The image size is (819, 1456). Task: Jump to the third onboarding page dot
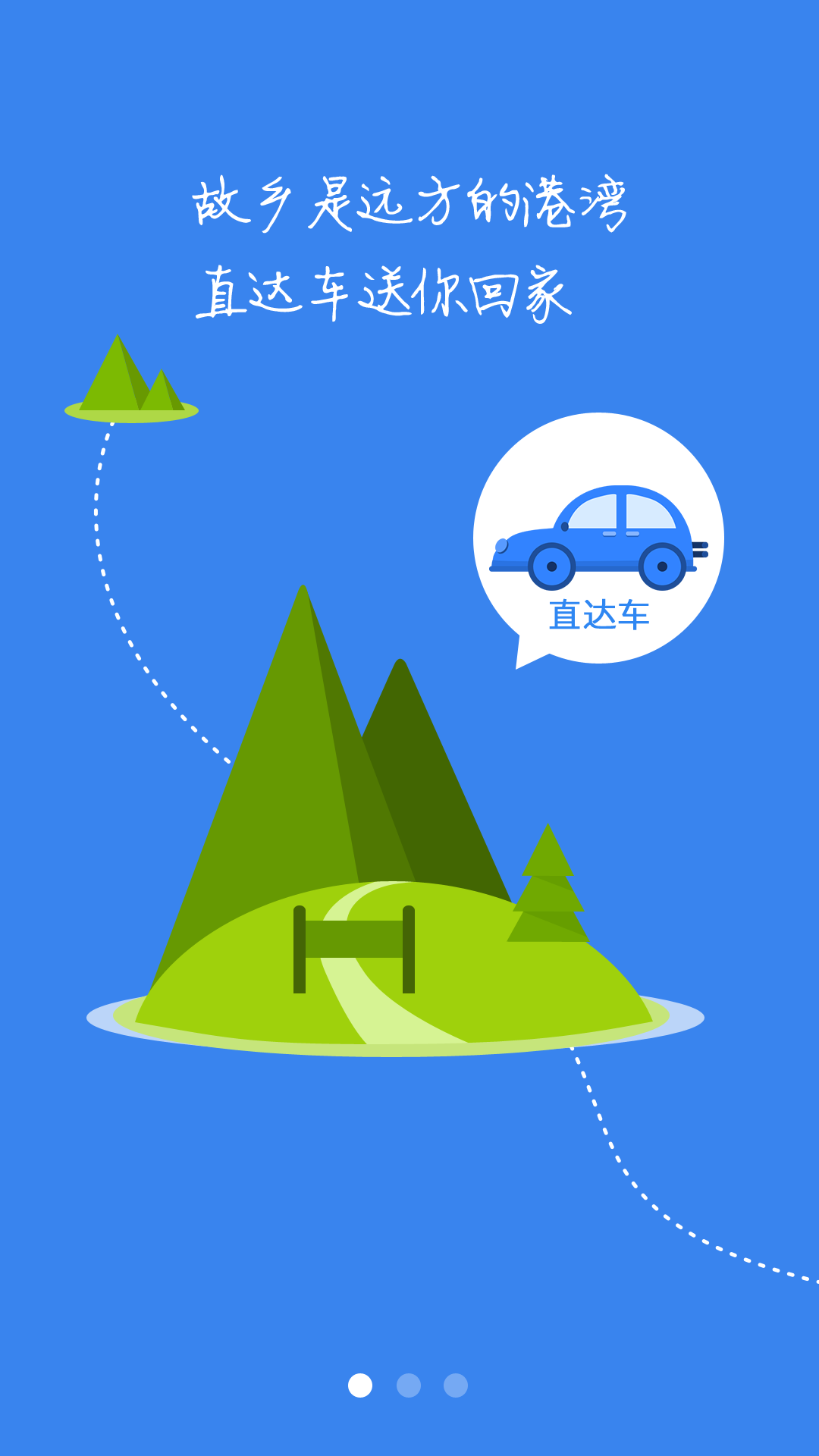[456, 1385]
